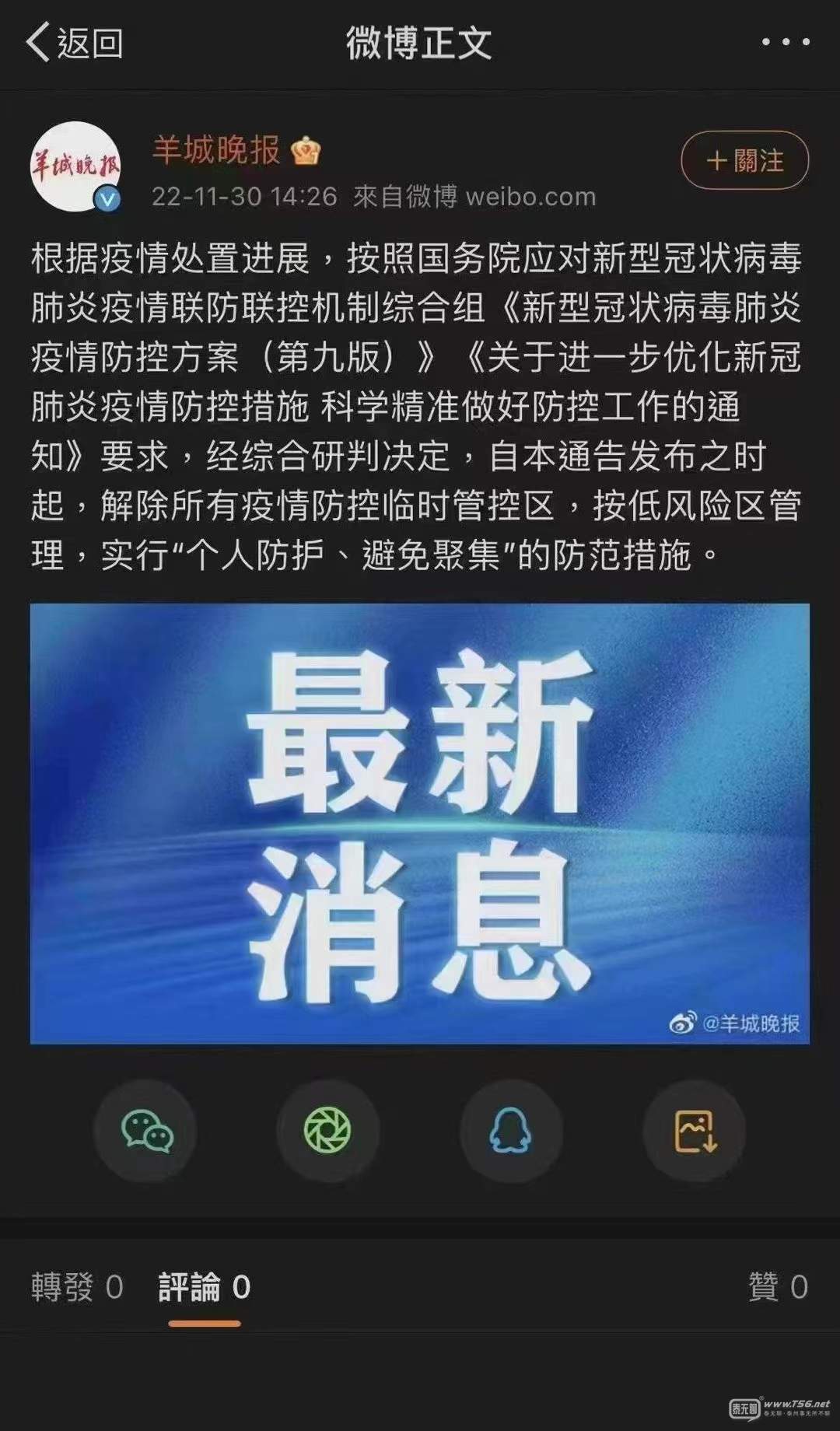840x1431 pixels.
Task: Share the post to WeChat Moments
Action: tap(328, 1131)
